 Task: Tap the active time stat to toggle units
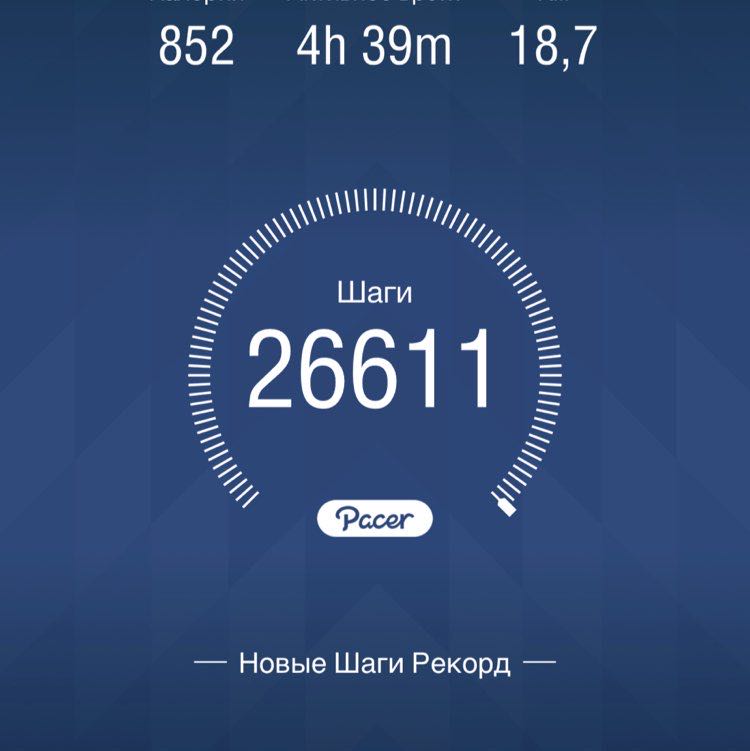375,44
